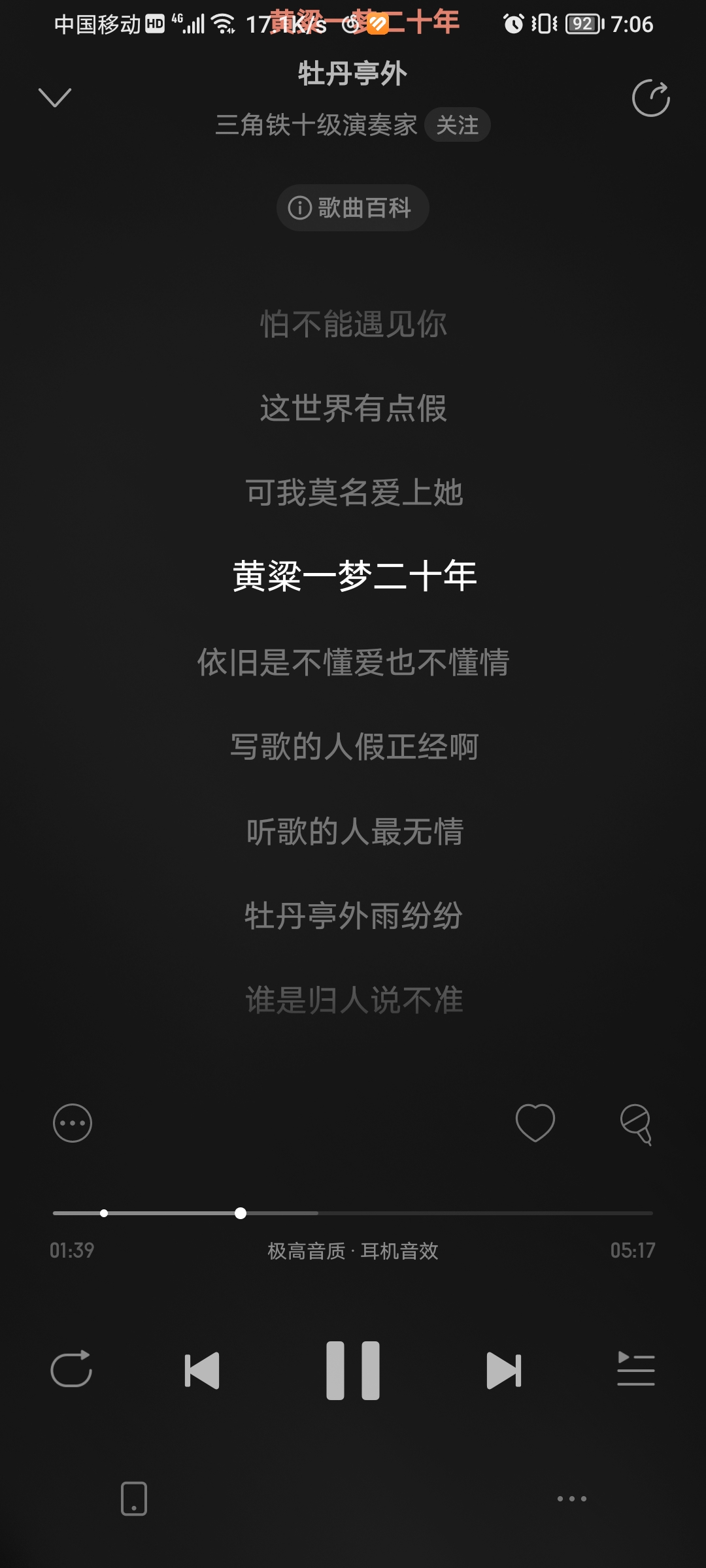Image resolution: width=706 pixels, height=1568 pixels.
Task: Skip to the next track
Action: pyautogui.click(x=504, y=1370)
